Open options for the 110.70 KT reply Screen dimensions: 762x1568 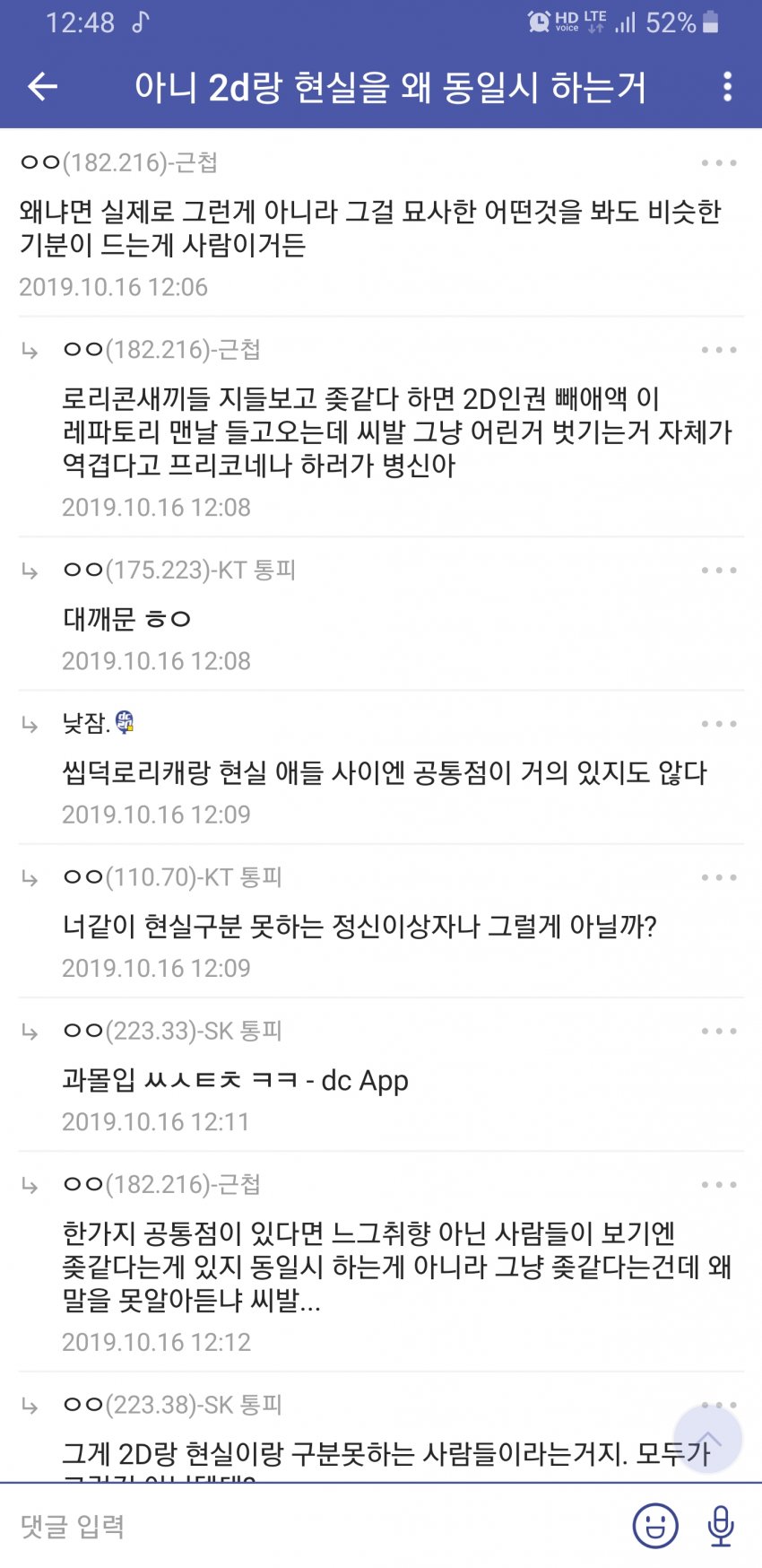[x=719, y=877]
